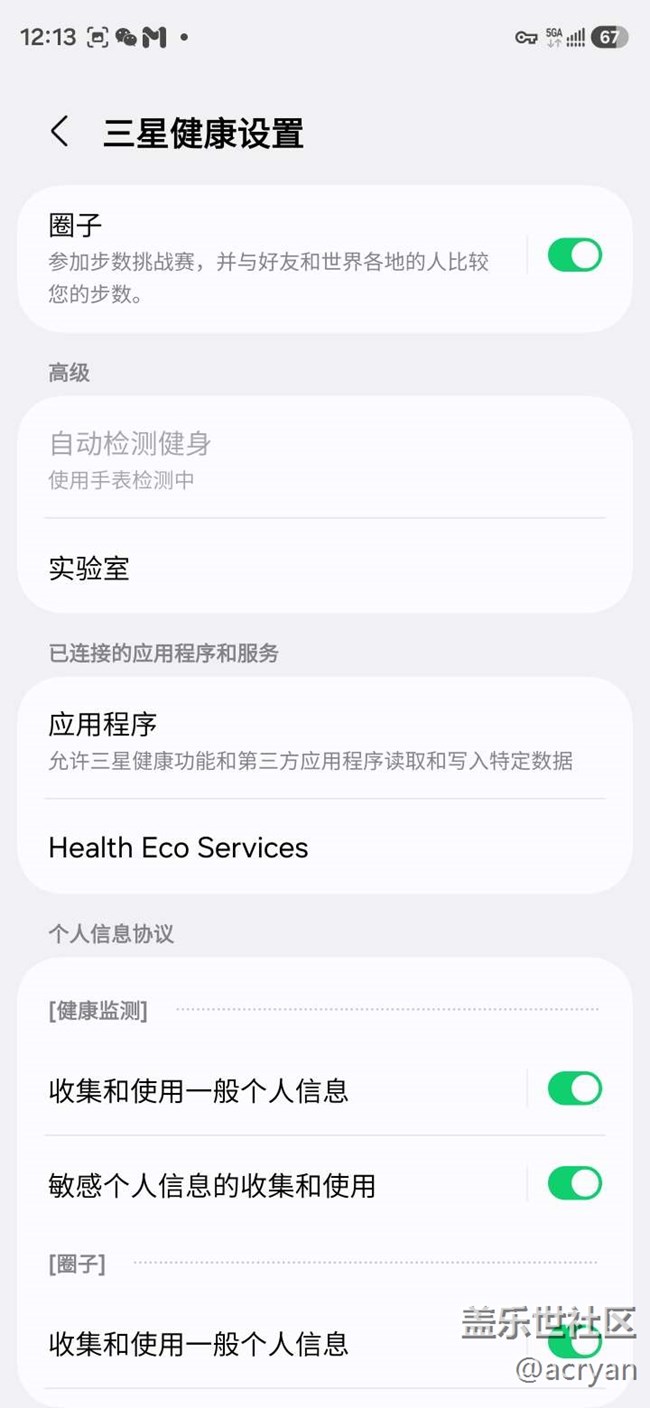Disable 收集和使用一般个人信息 under 健康监测

tap(574, 1088)
